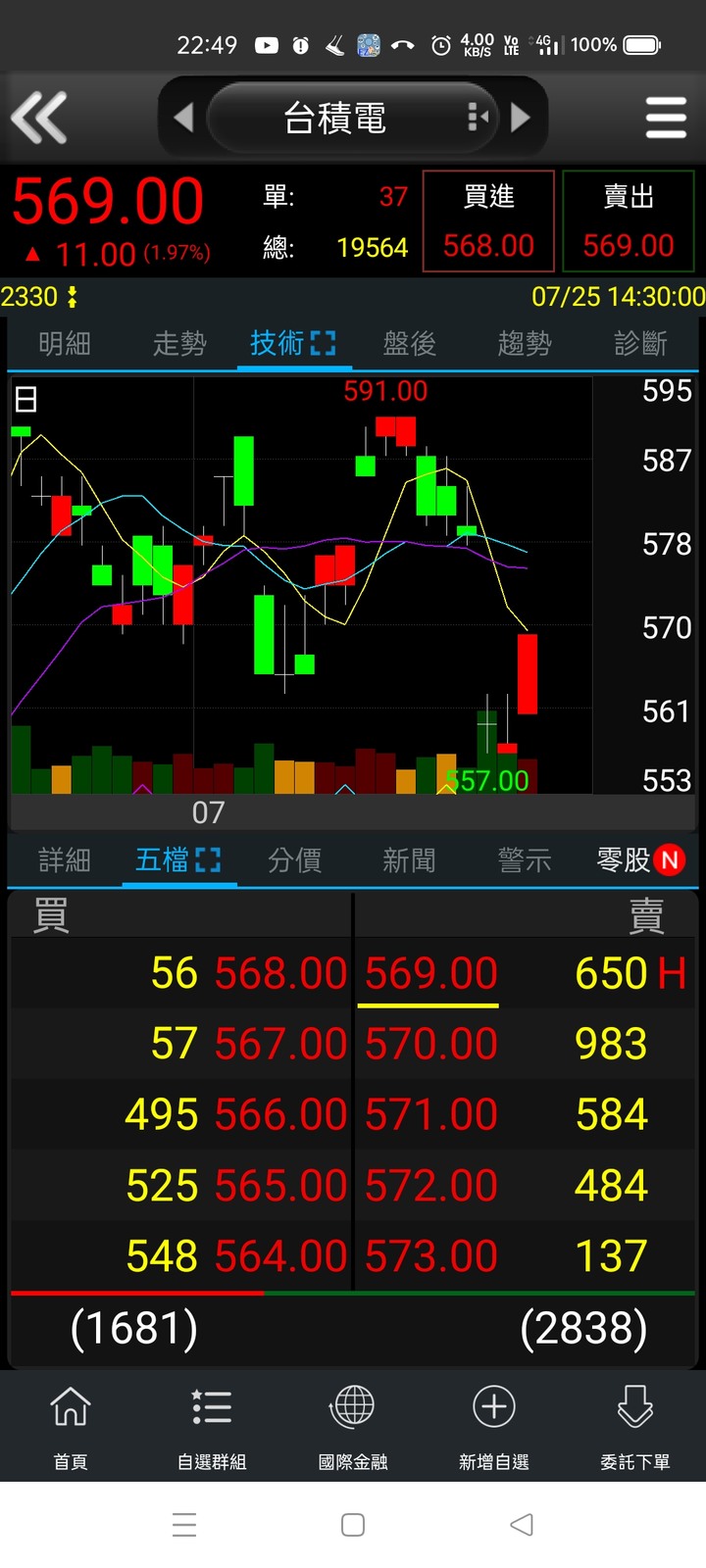Open 委託下單 order placement
706x1568 pixels.
click(635, 1427)
